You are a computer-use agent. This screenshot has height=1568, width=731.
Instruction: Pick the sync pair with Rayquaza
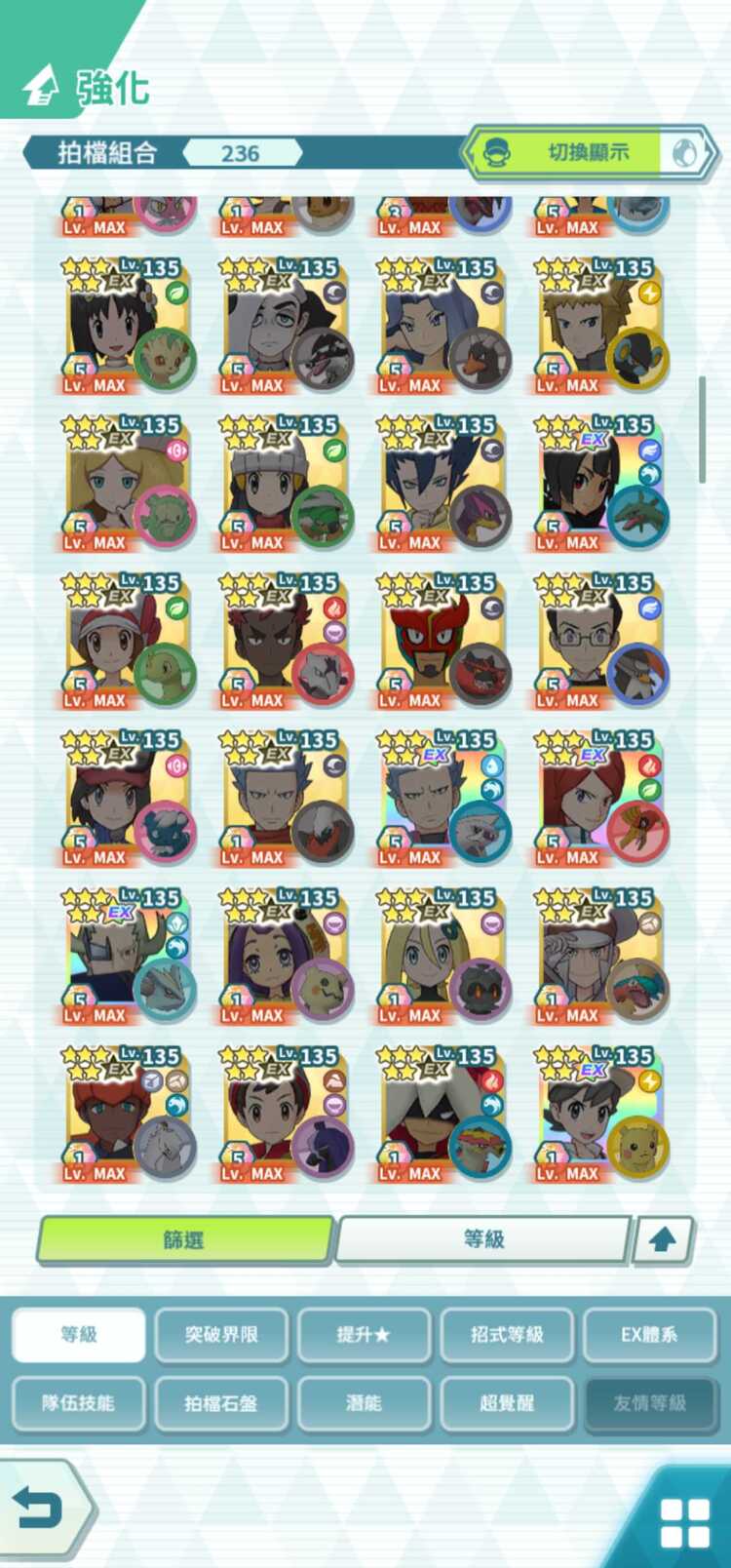point(600,484)
